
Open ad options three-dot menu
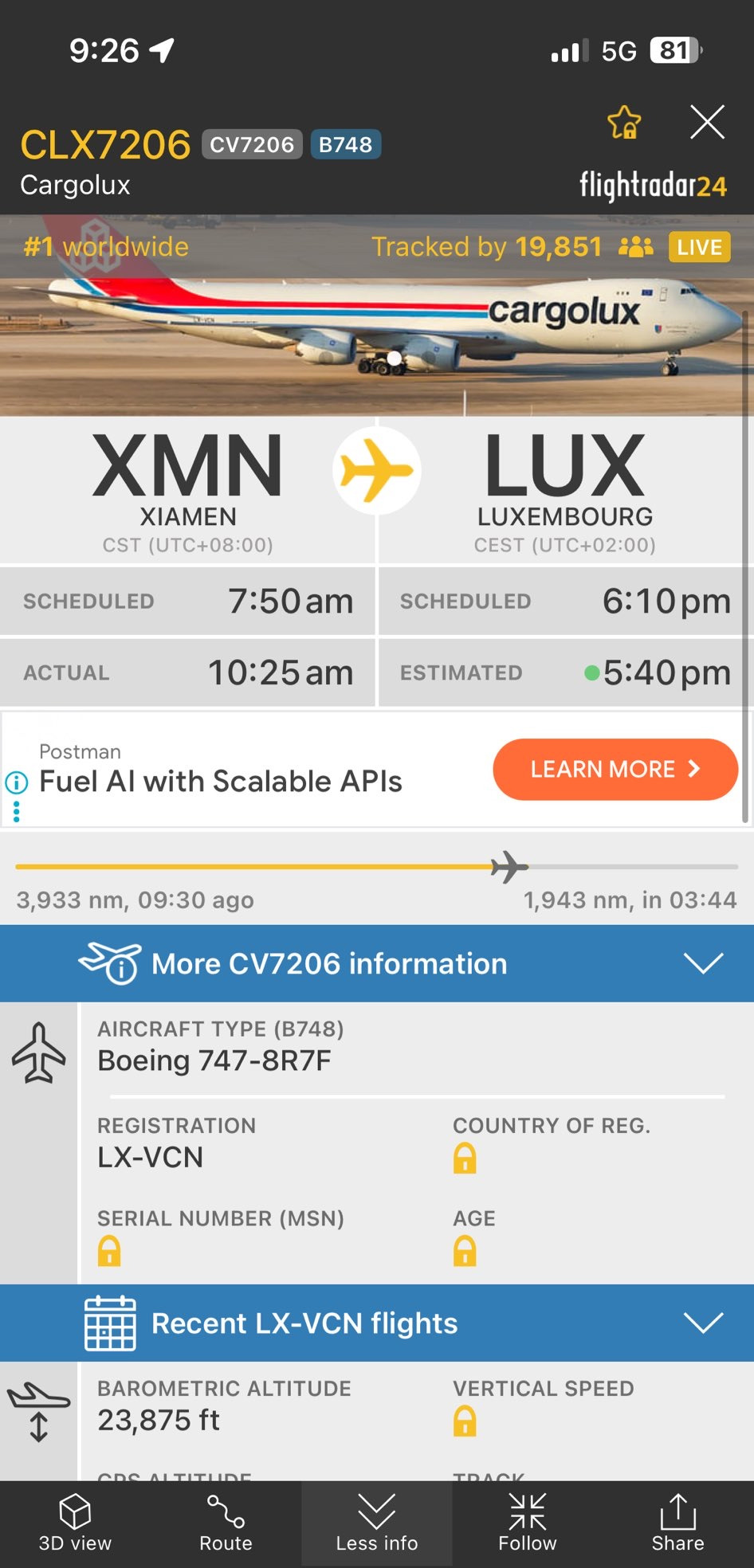pyautogui.click(x=16, y=811)
